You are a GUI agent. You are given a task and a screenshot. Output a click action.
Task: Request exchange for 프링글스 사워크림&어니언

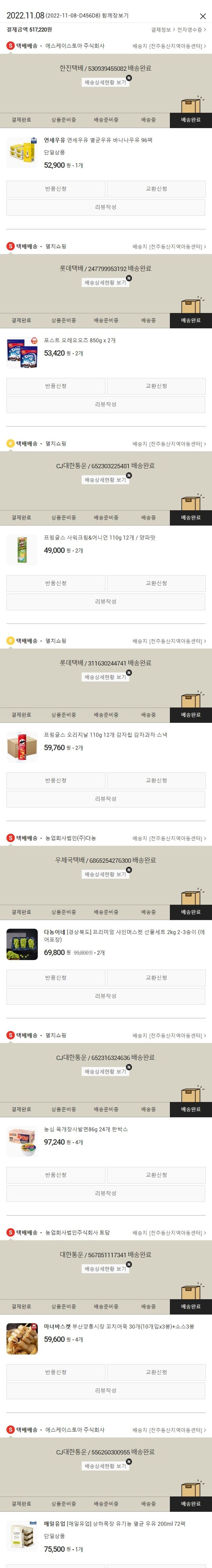click(156, 583)
